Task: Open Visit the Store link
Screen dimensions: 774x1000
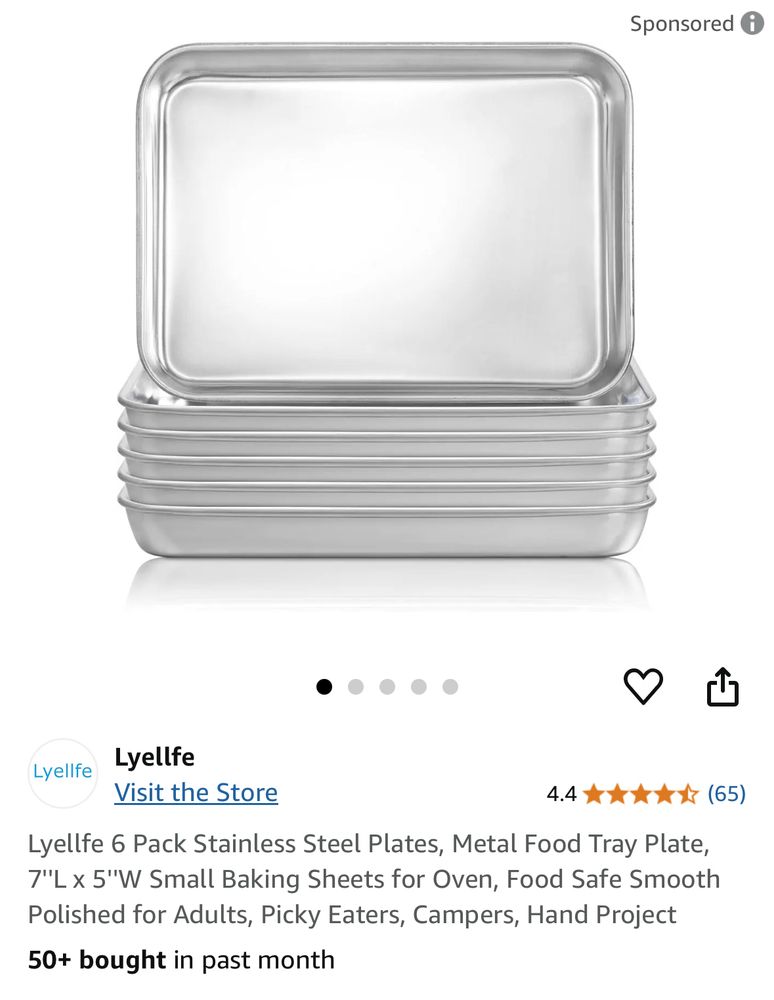Action: point(196,792)
